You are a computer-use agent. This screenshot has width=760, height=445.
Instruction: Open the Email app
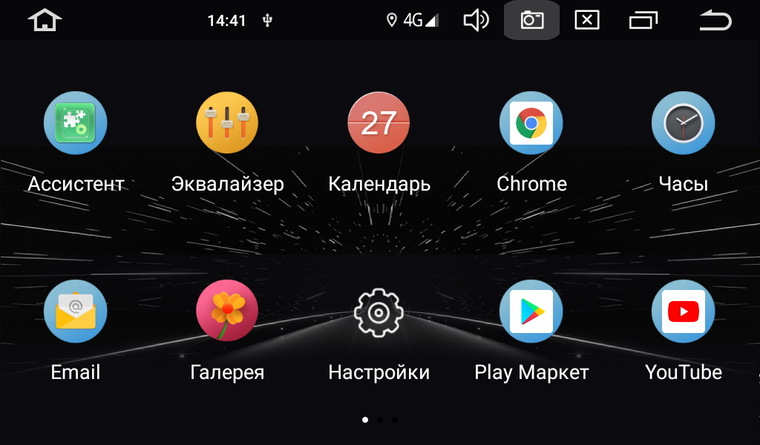[x=75, y=311]
